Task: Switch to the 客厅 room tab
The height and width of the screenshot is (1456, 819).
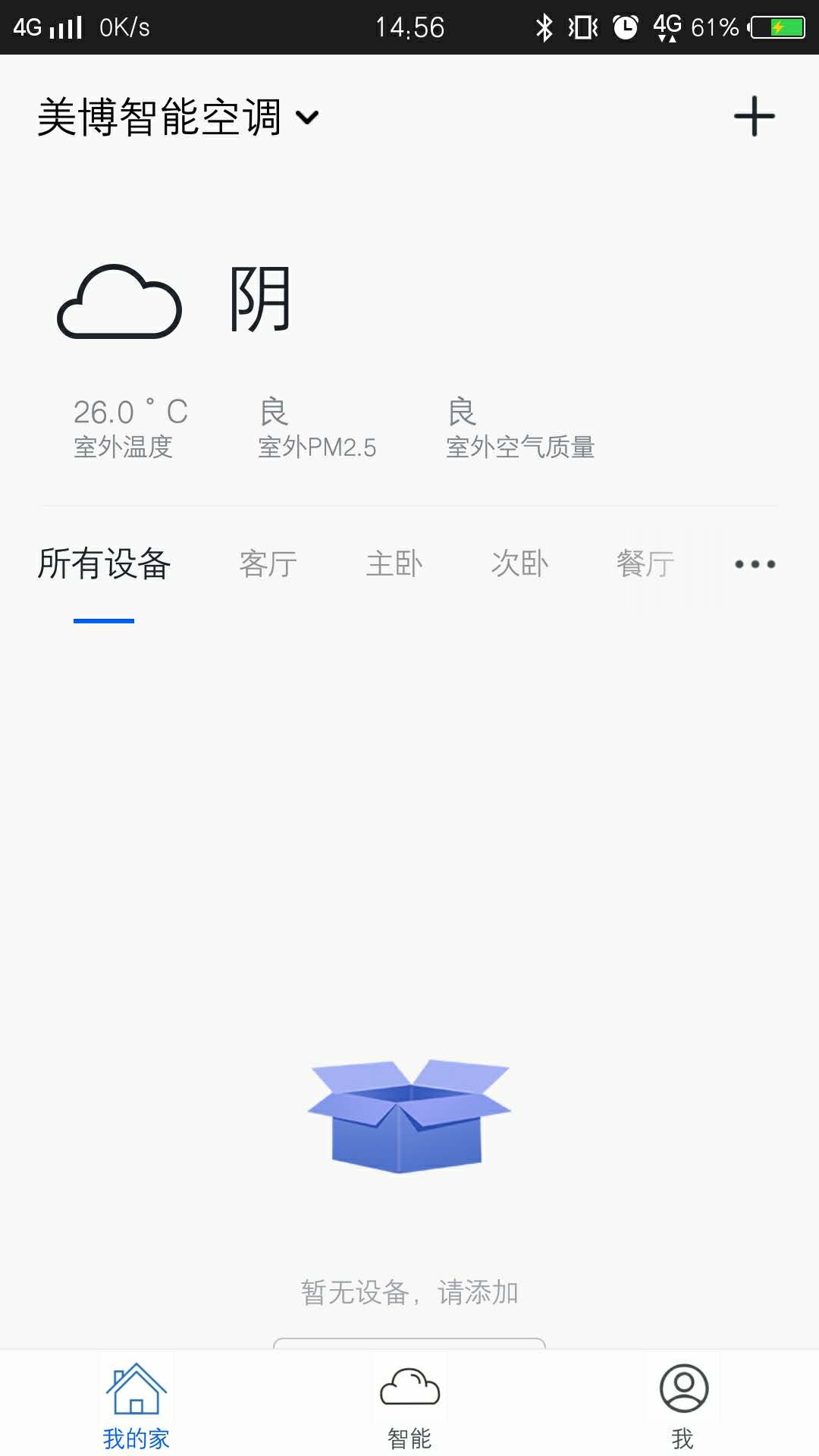Action: click(x=268, y=564)
